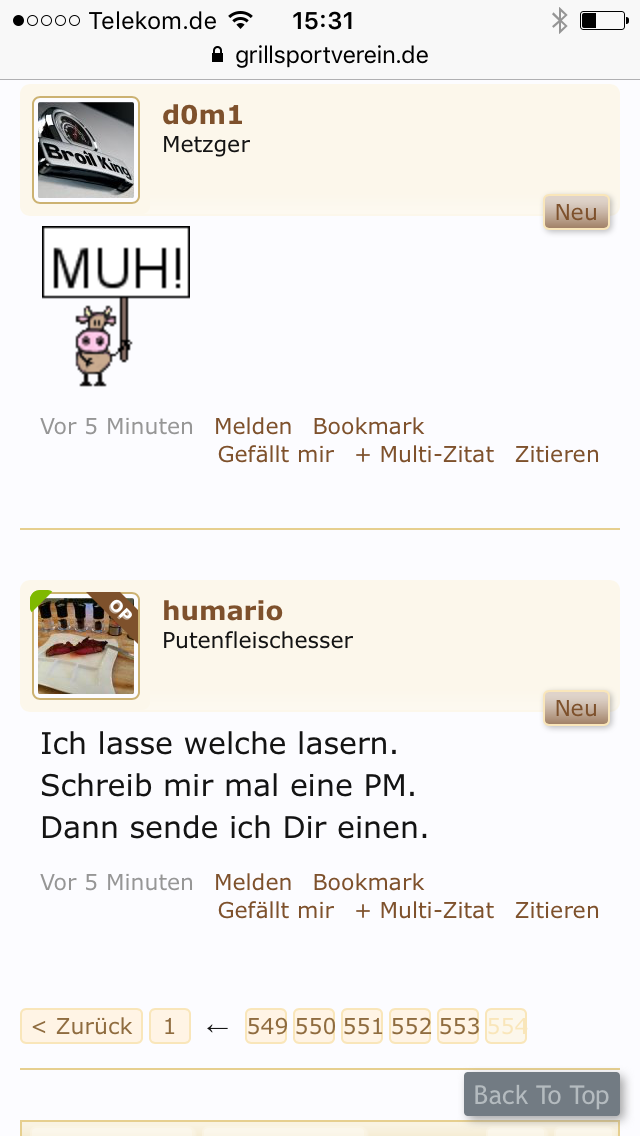Tap the Back To Top button

(x=541, y=1095)
